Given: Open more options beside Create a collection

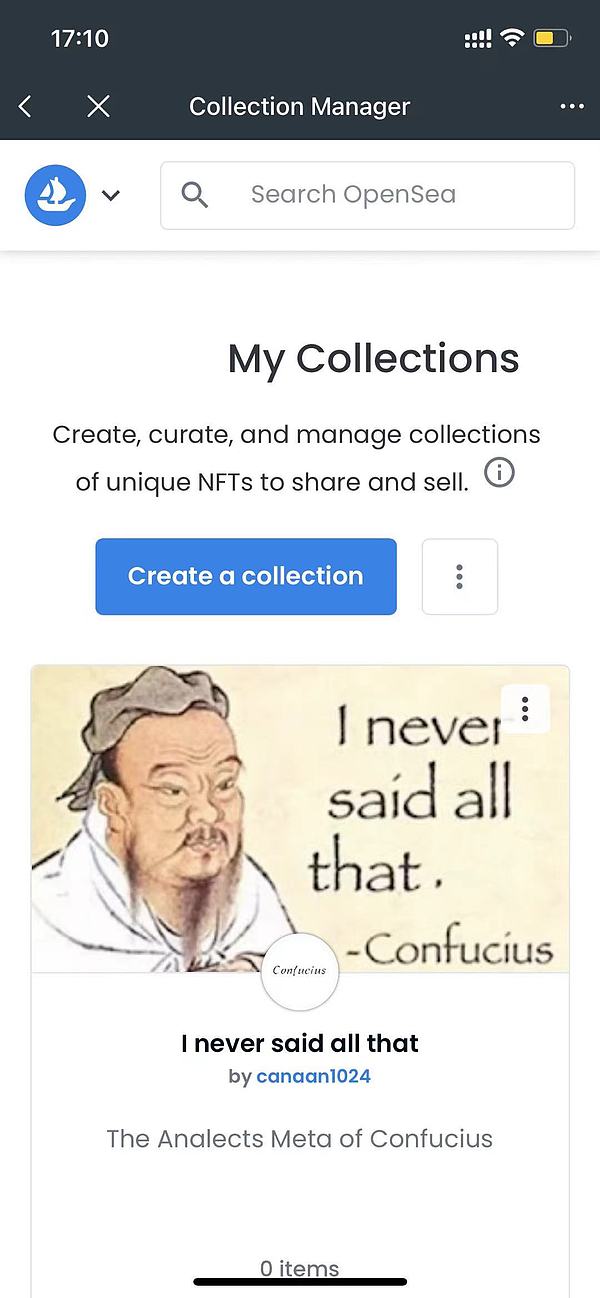Looking at the screenshot, I should [459, 576].
